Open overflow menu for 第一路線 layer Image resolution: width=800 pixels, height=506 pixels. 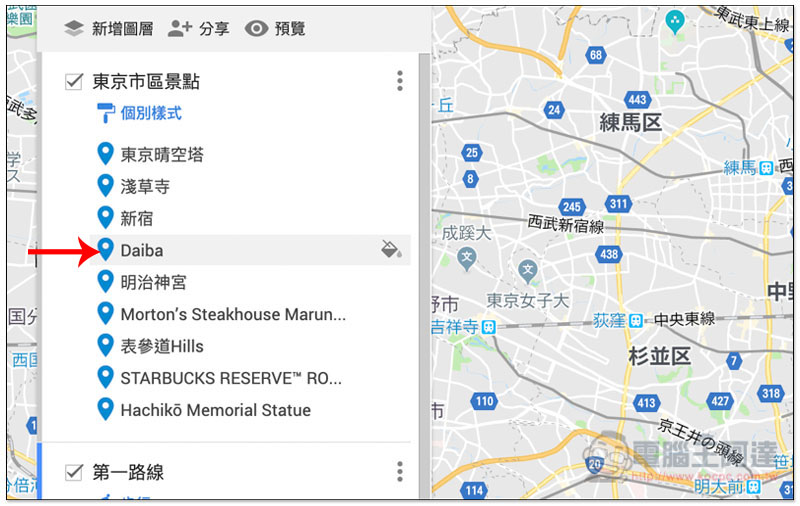[399, 471]
